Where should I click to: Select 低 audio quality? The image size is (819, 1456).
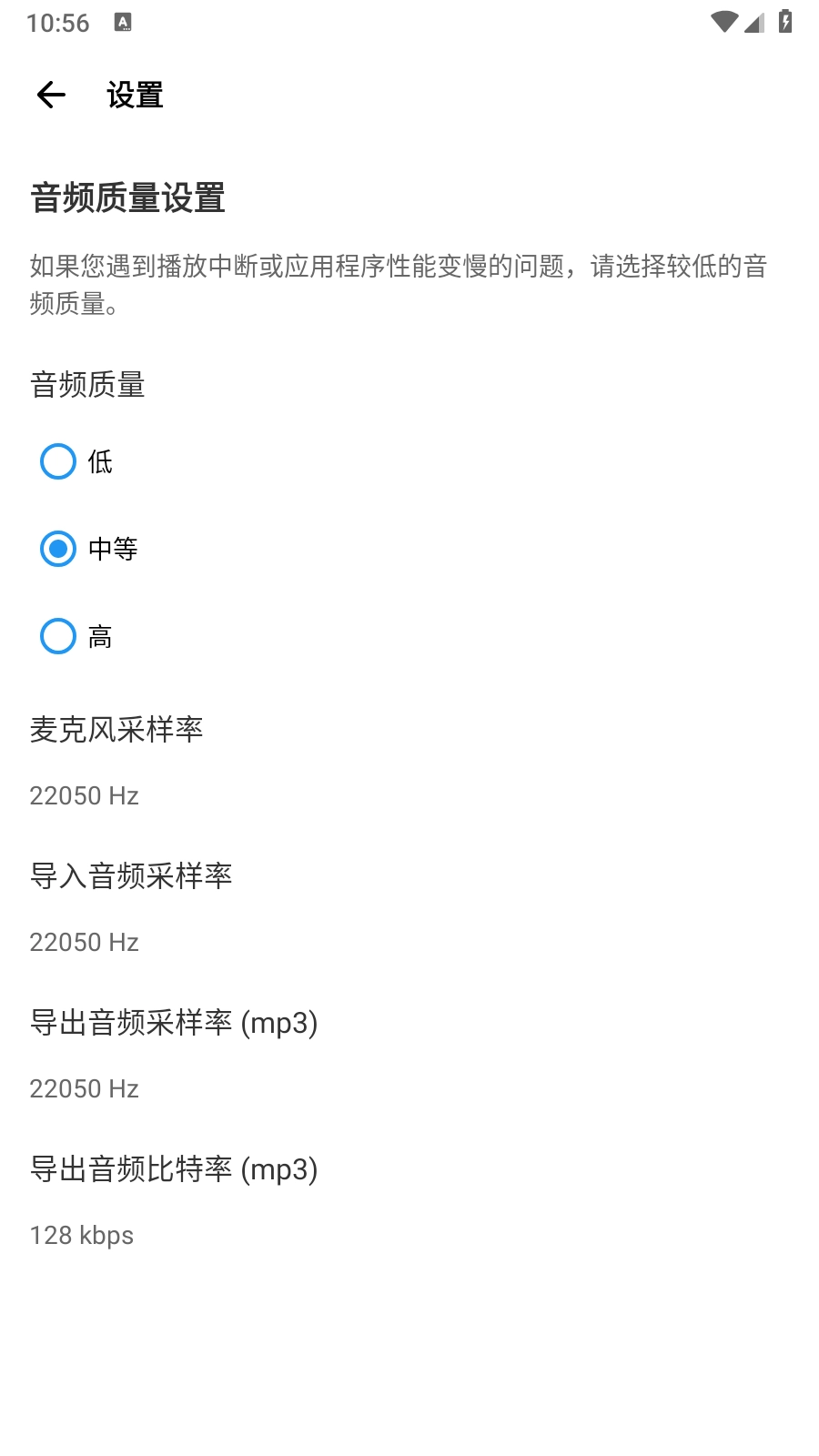[58, 461]
